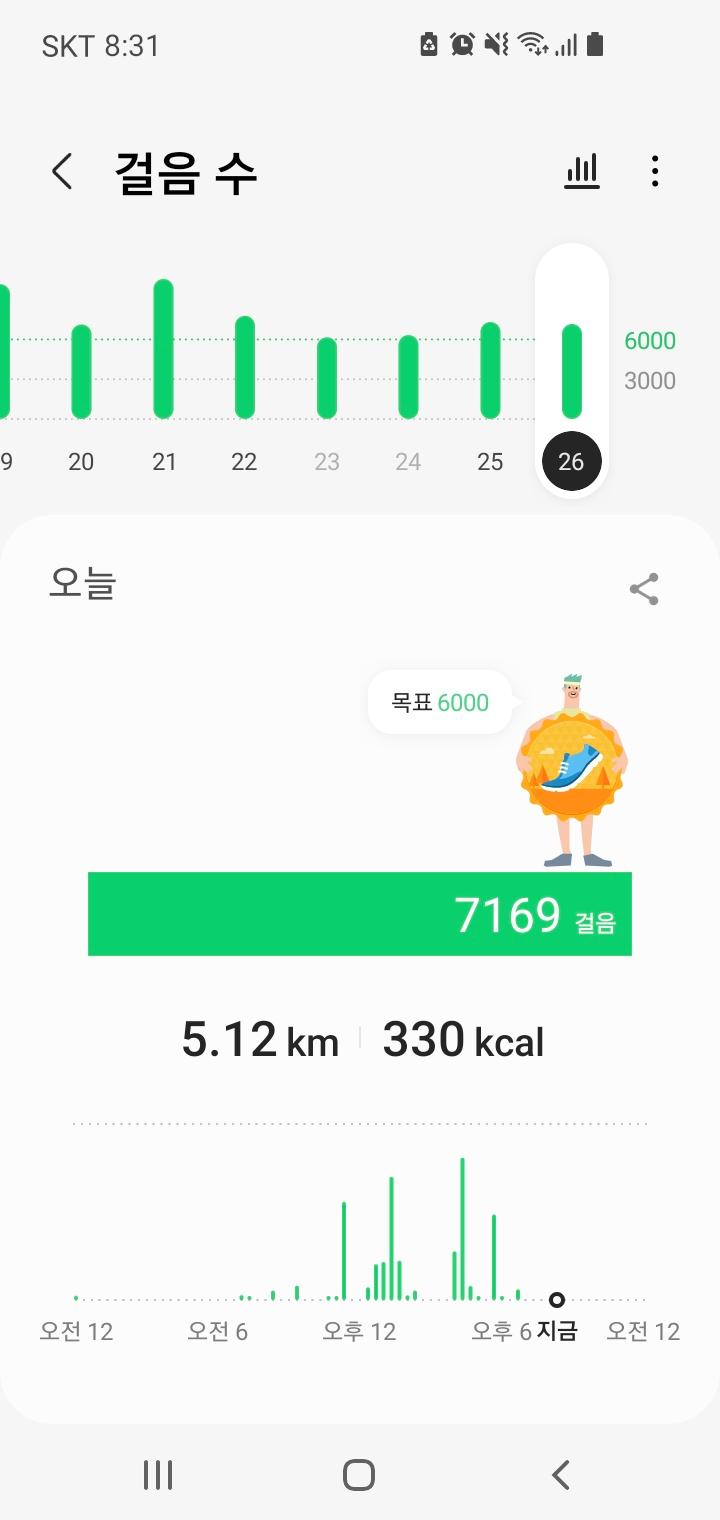720x1520 pixels.
Task: Share today's step count
Action: (x=644, y=589)
